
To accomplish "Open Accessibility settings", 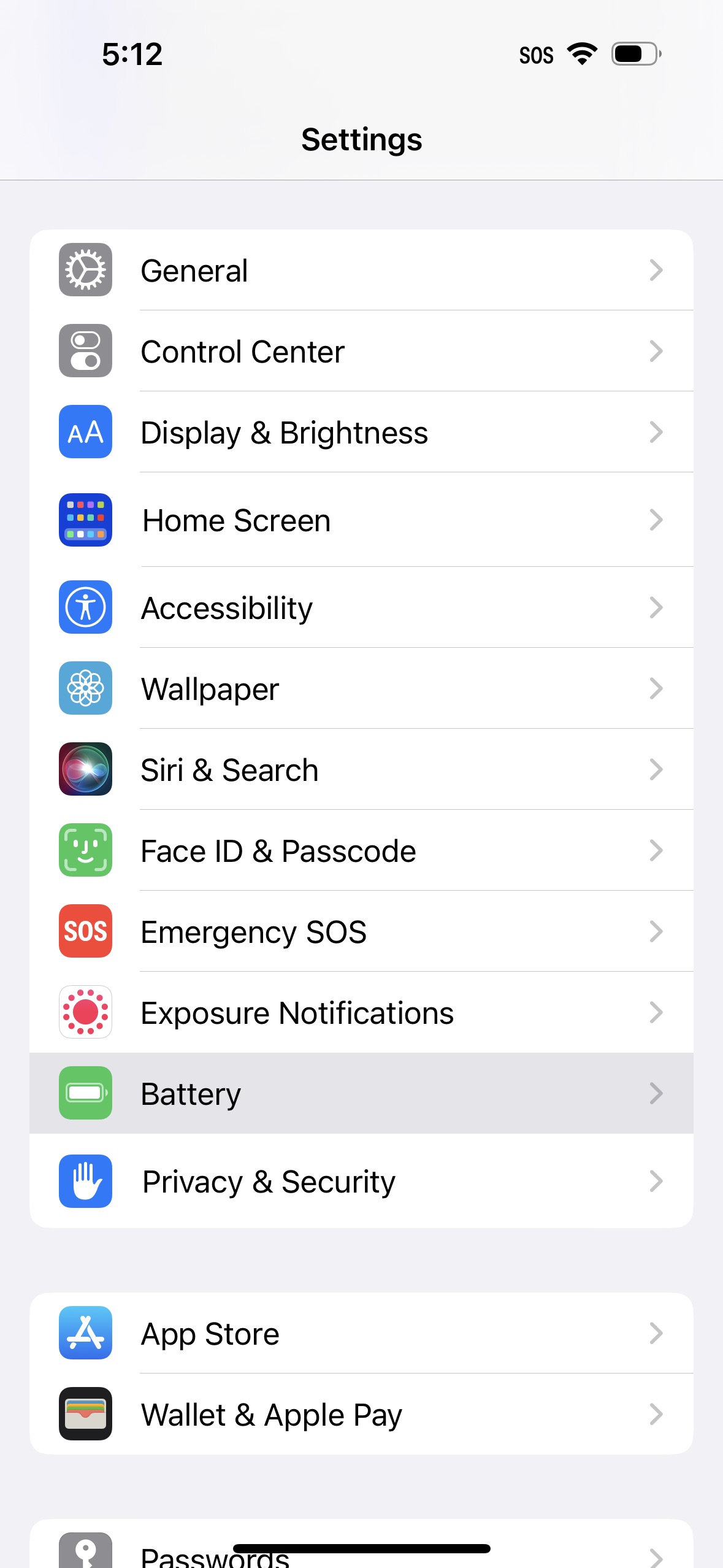I will click(x=361, y=608).
